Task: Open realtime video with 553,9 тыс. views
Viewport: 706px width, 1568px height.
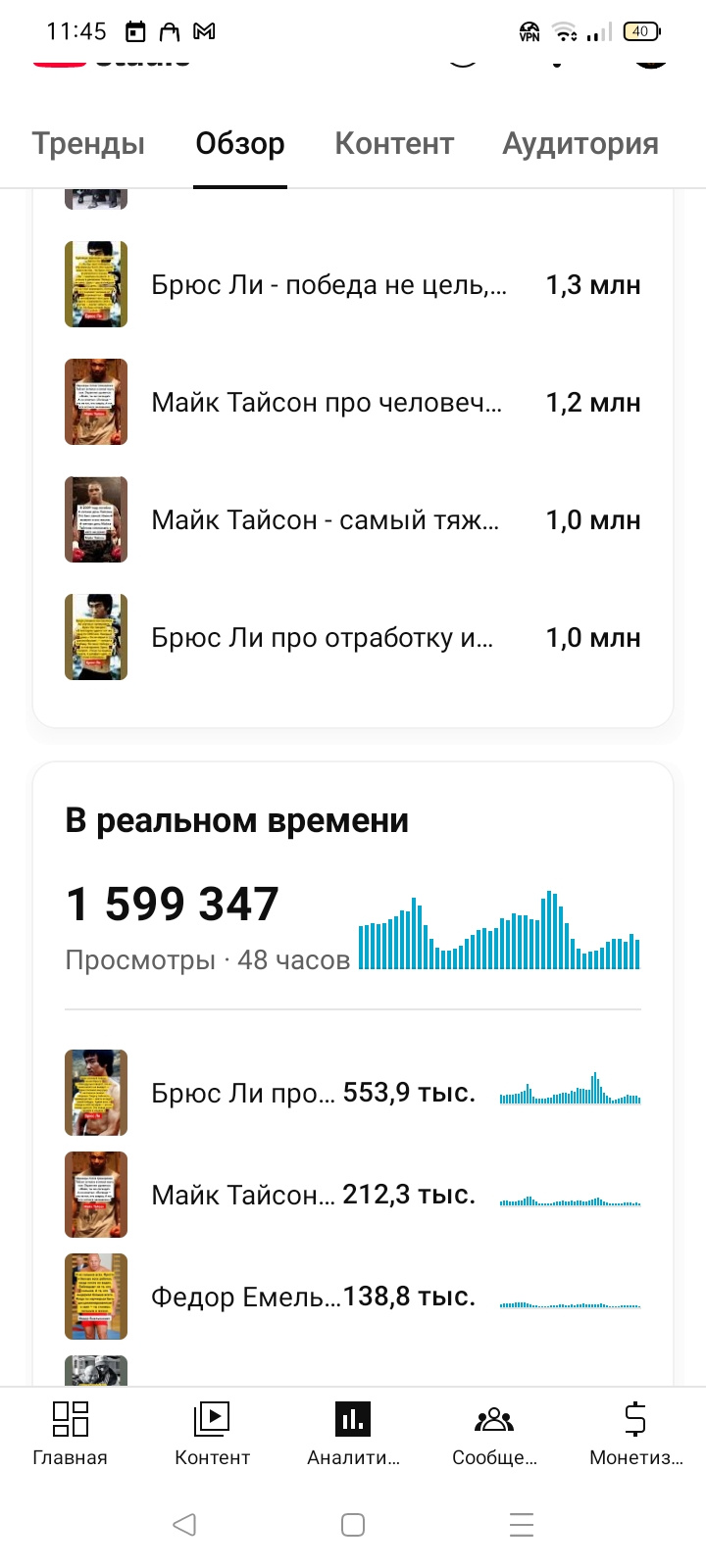Action: pos(353,1093)
